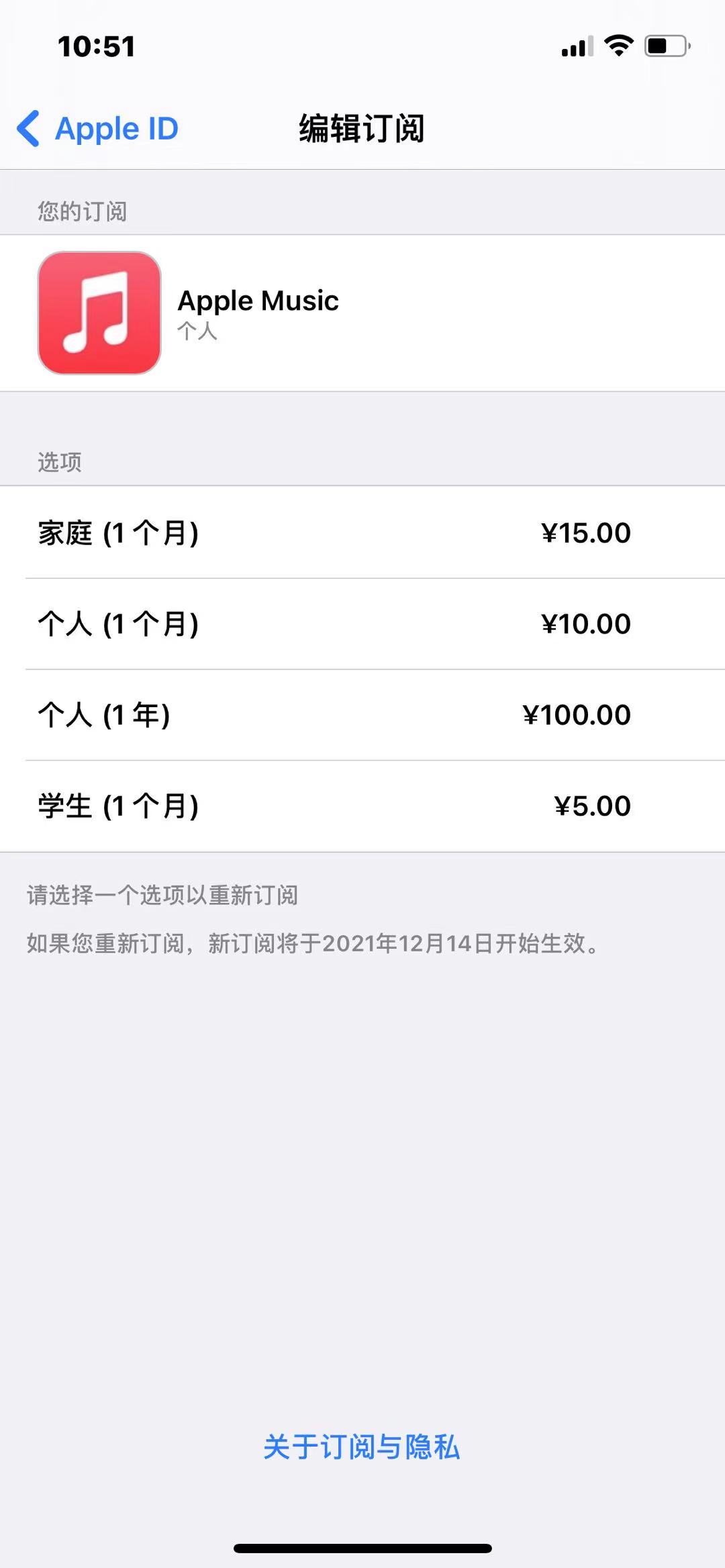Screen dimensions: 725x1568
Task: Go back to Apple ID
Action: point(98,128)
